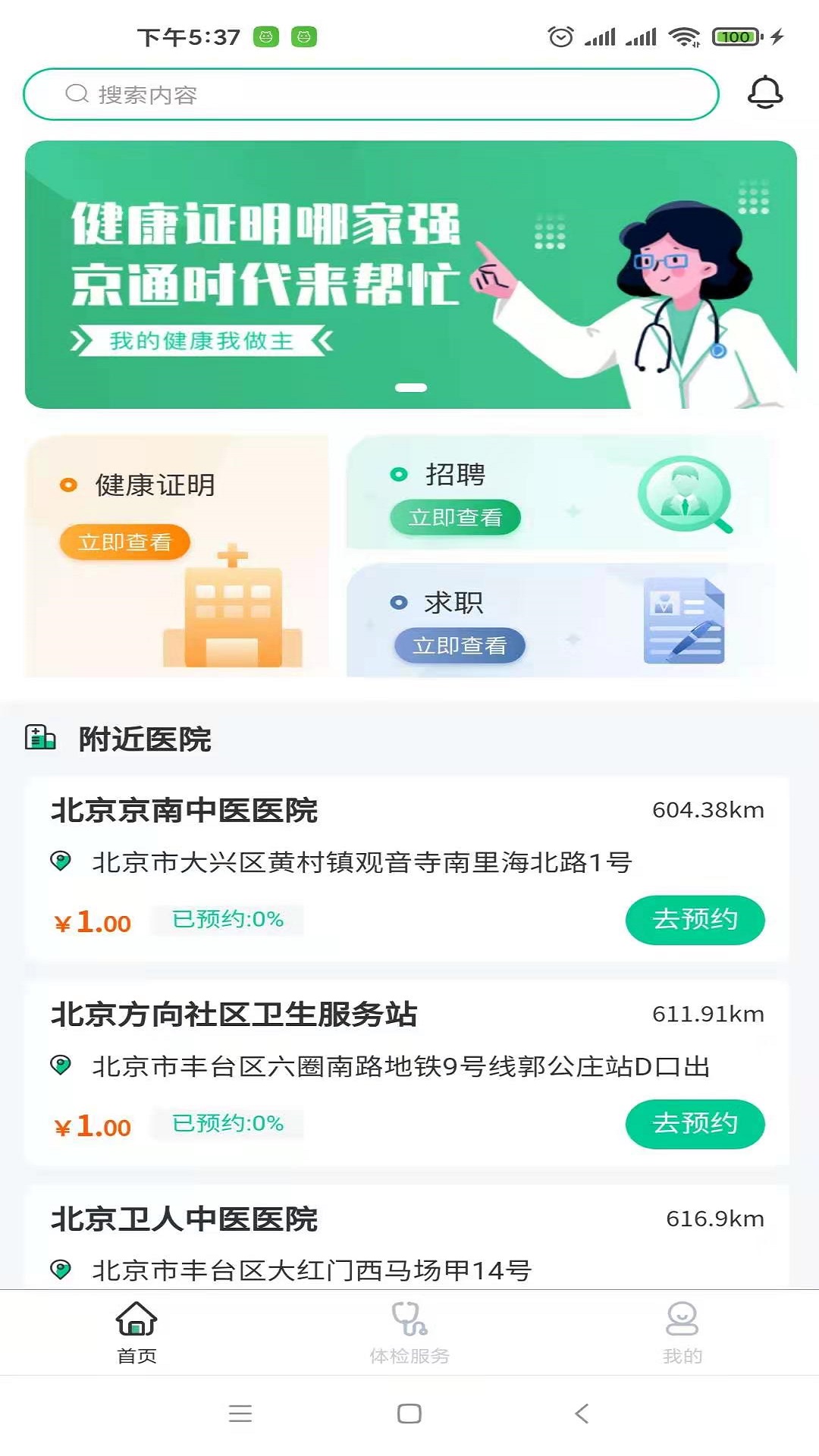The image size is (819, 1456).
Task: Click the hospital icon next to 附近医院
Action: 42,737
